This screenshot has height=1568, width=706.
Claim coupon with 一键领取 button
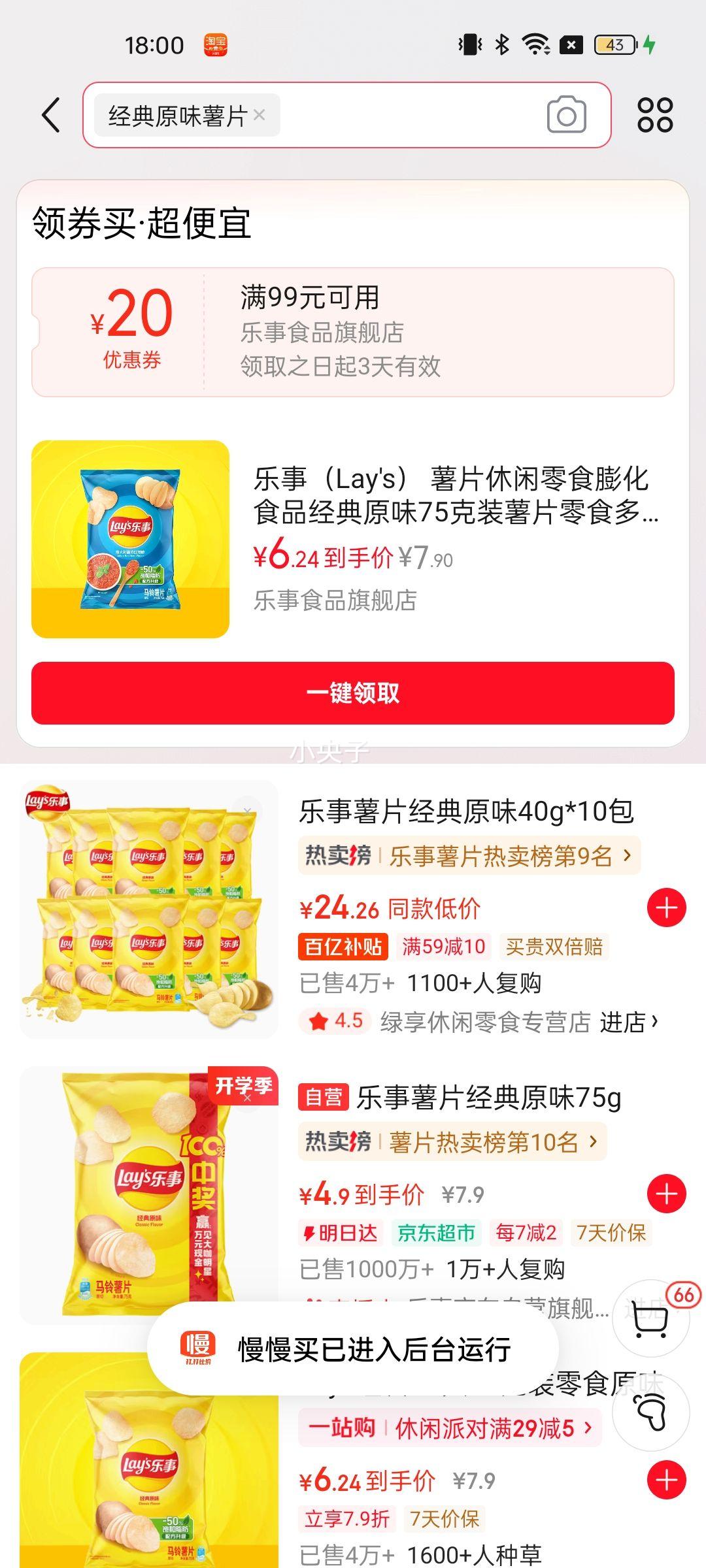point(352,693)
